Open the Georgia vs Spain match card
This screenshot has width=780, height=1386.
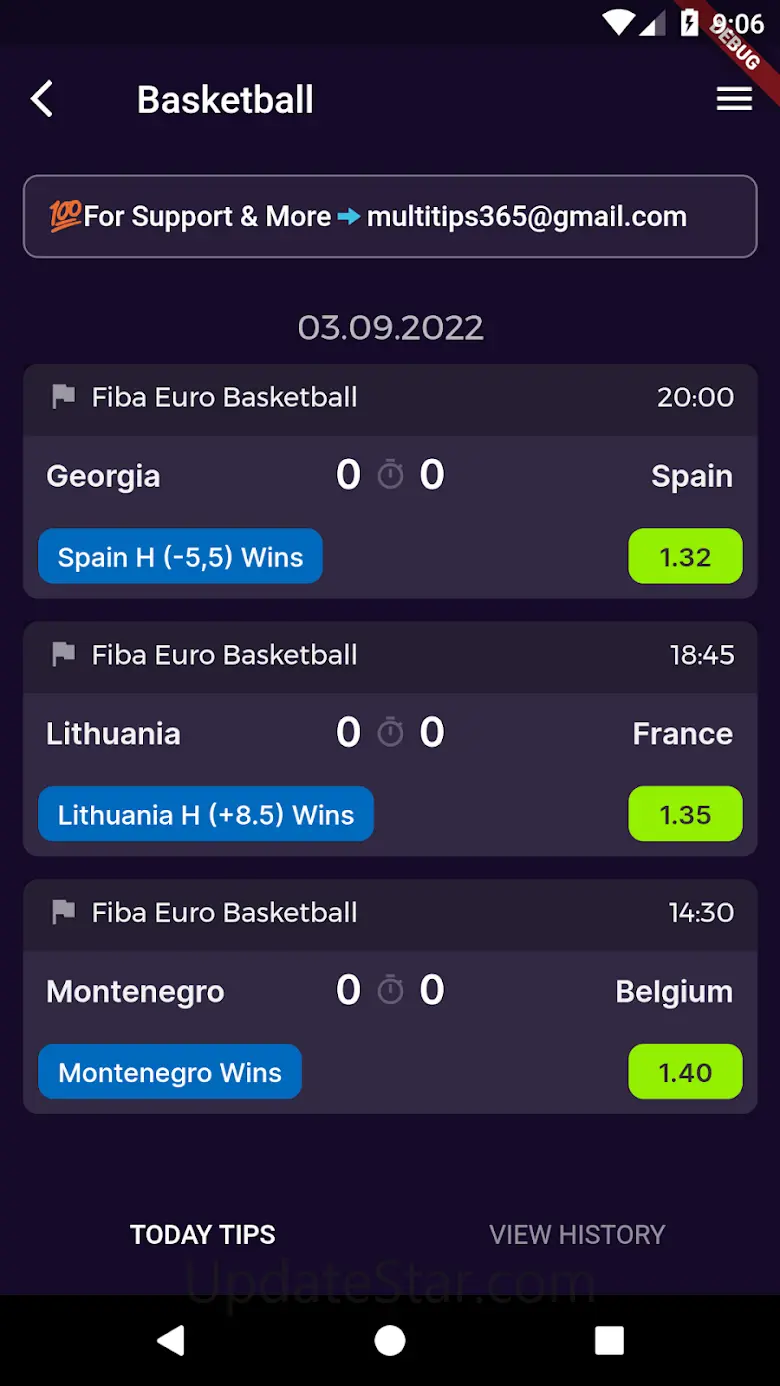[390, 476]
